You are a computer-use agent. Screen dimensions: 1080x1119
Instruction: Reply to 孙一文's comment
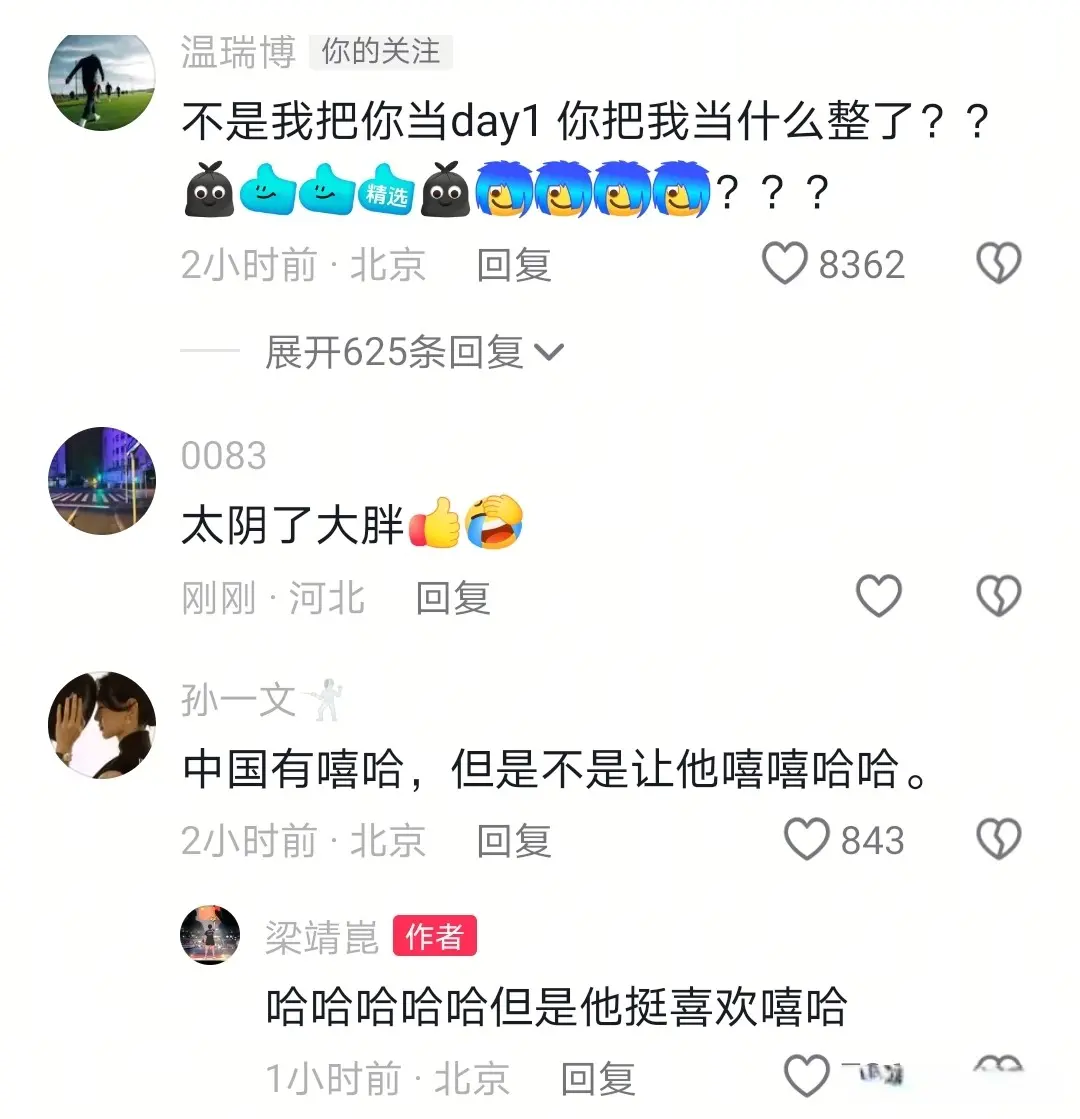click(x=514, y=841)
